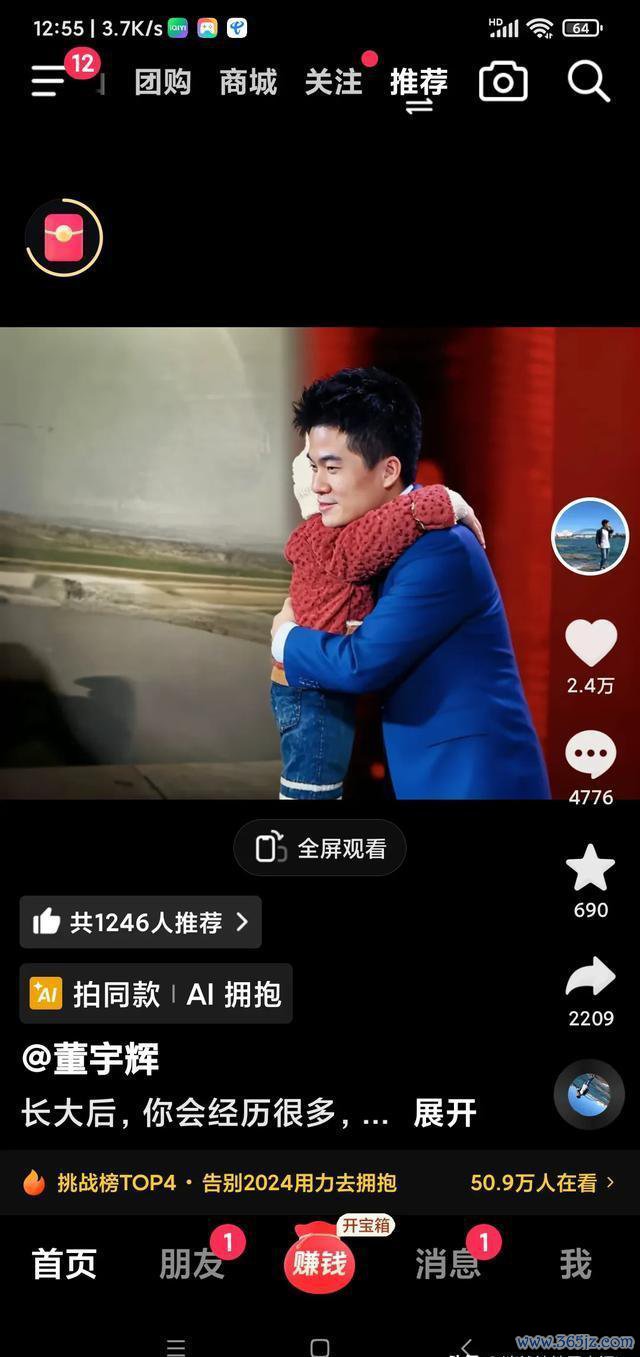Watch in full screen via 全屏观看
This screenshot has width=640, height=1357.
[x=320, y=848]
